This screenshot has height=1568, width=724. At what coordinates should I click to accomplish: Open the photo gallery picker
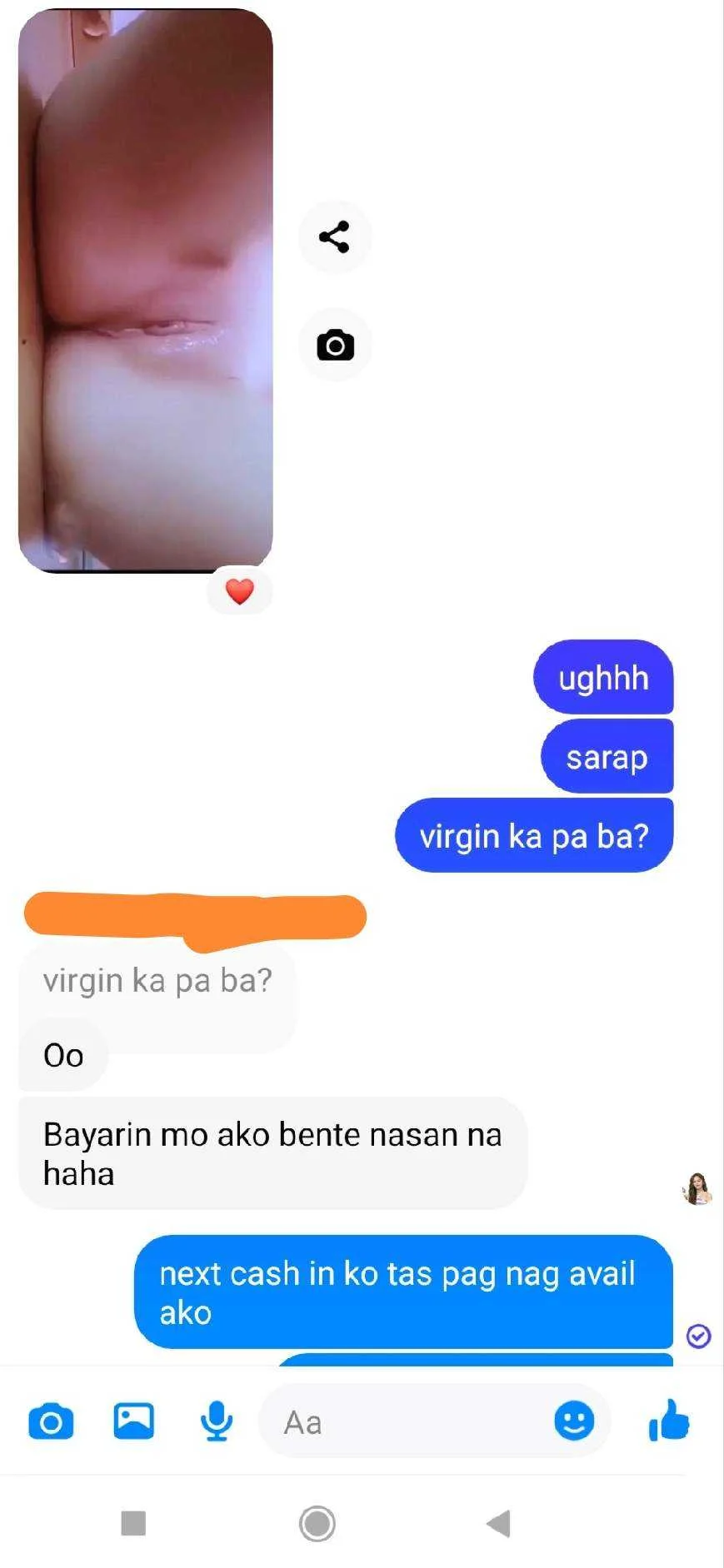pos(133,1421)
